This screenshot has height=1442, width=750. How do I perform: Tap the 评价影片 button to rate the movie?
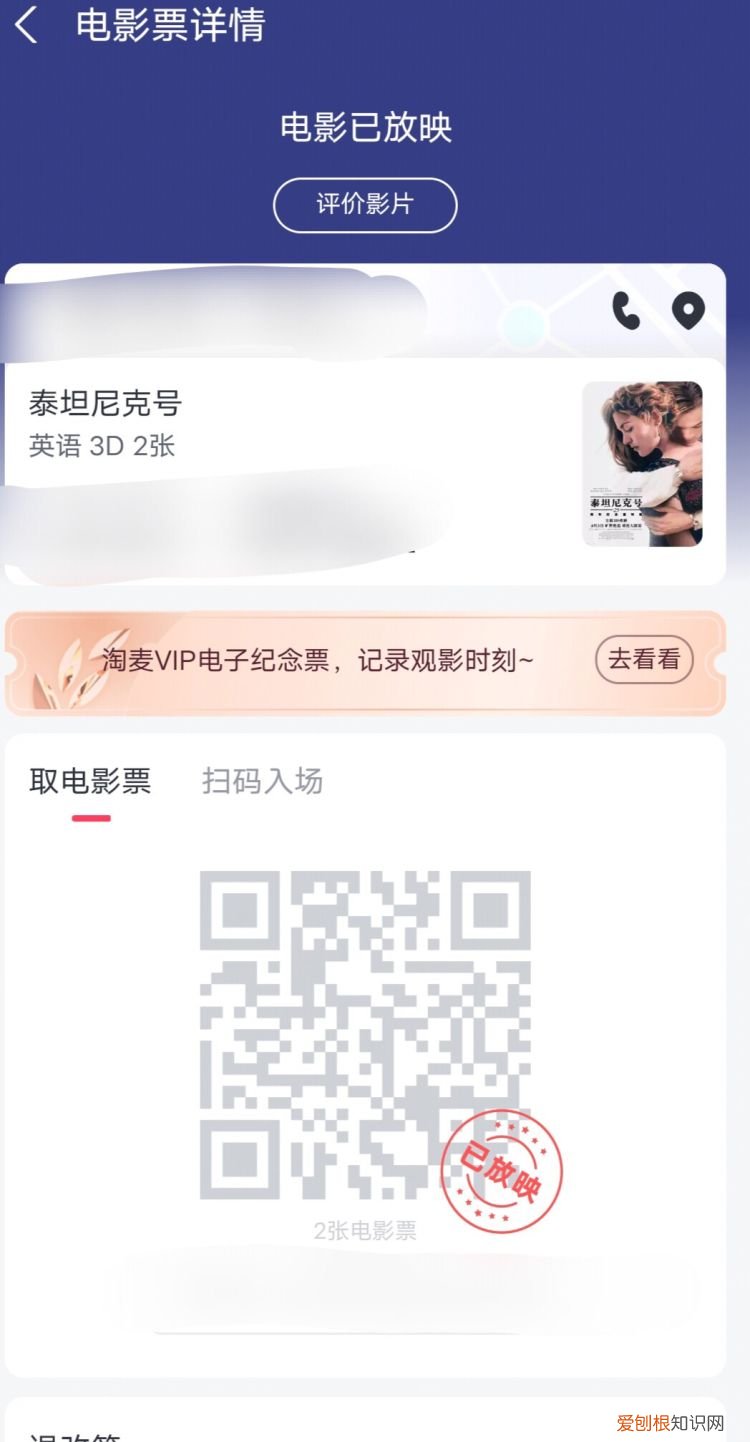(365, 204)
